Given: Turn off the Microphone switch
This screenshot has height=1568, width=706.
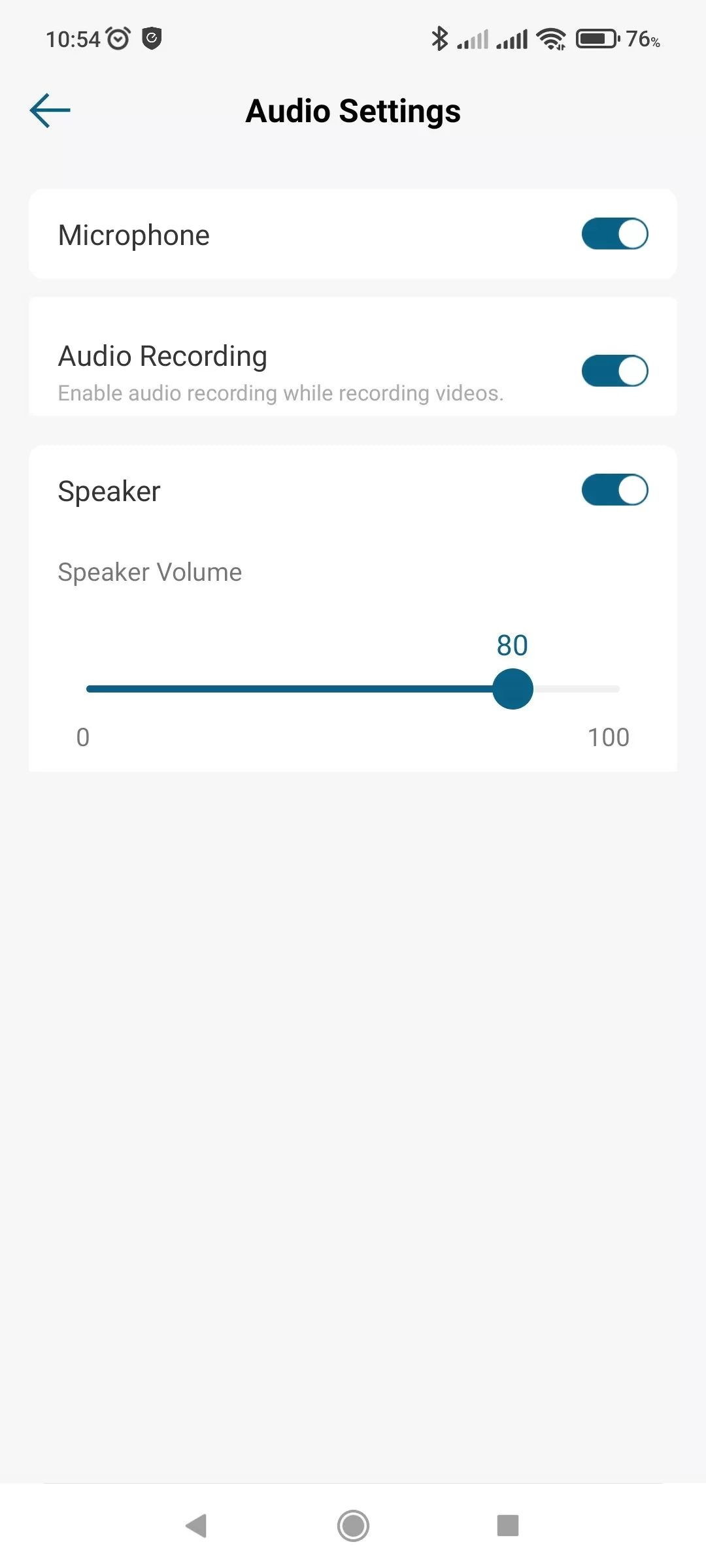Looking at the screenshot, I should click(x=614, y=234).
